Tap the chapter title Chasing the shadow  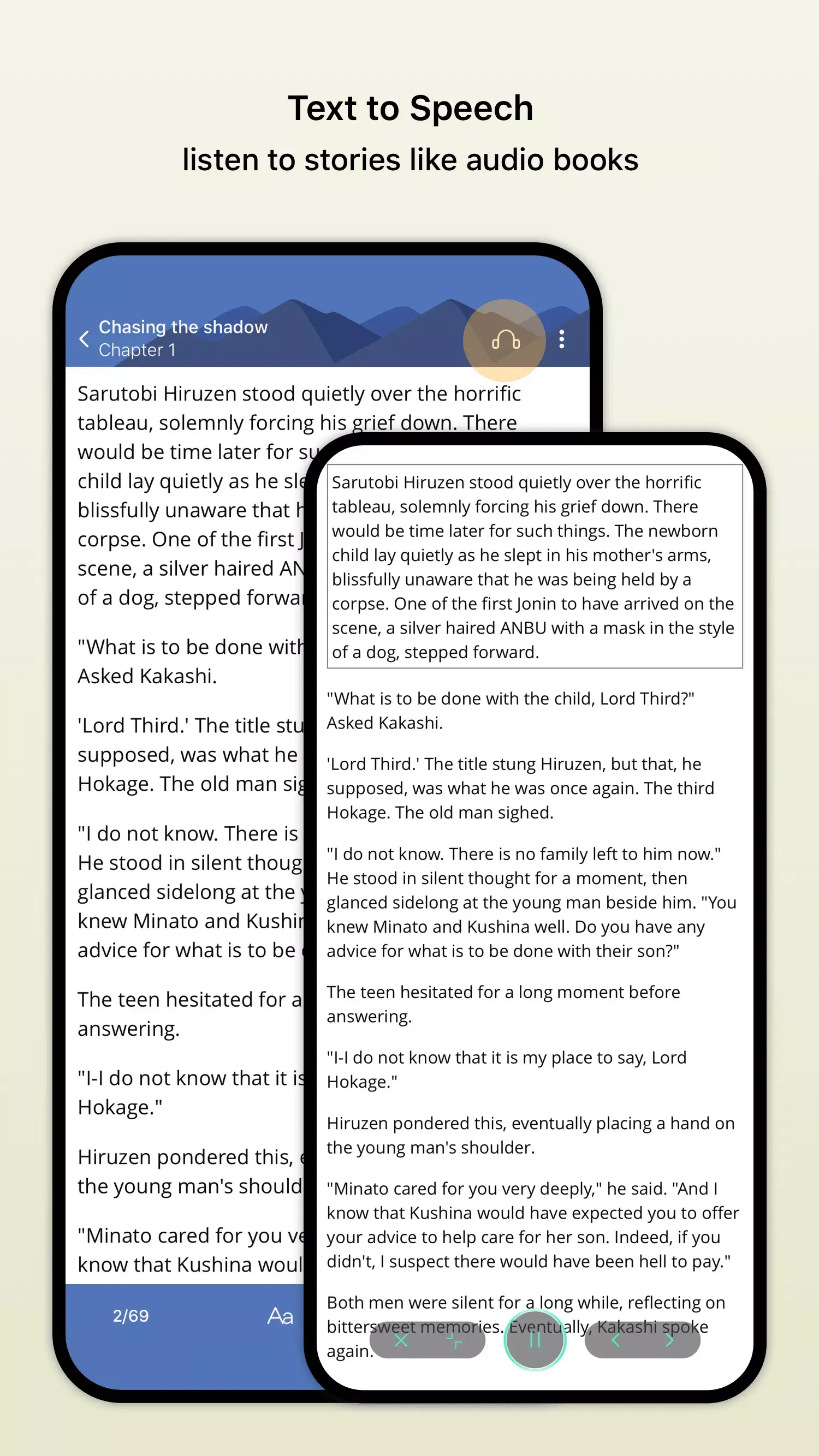183,327
